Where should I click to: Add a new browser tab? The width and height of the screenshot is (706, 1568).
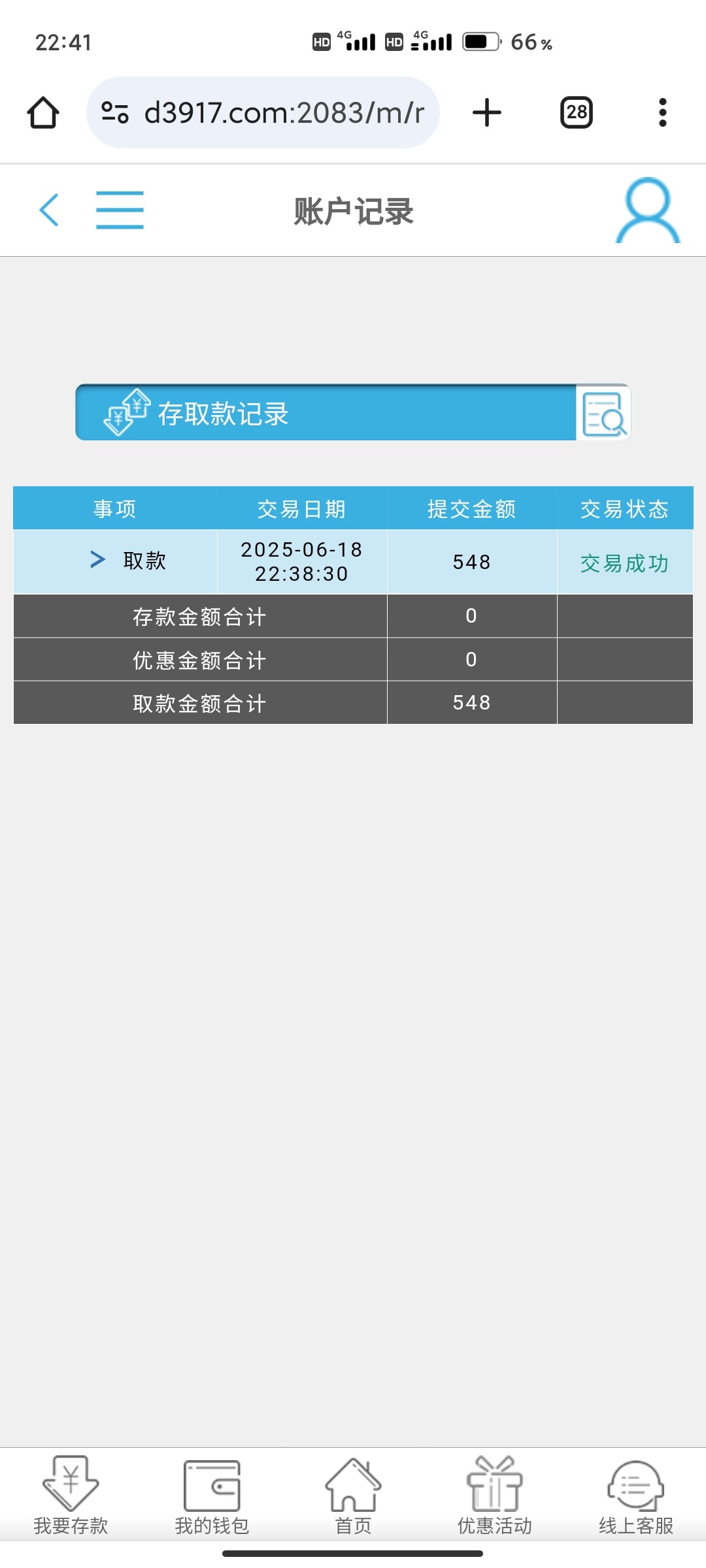[x=487, y=112]
